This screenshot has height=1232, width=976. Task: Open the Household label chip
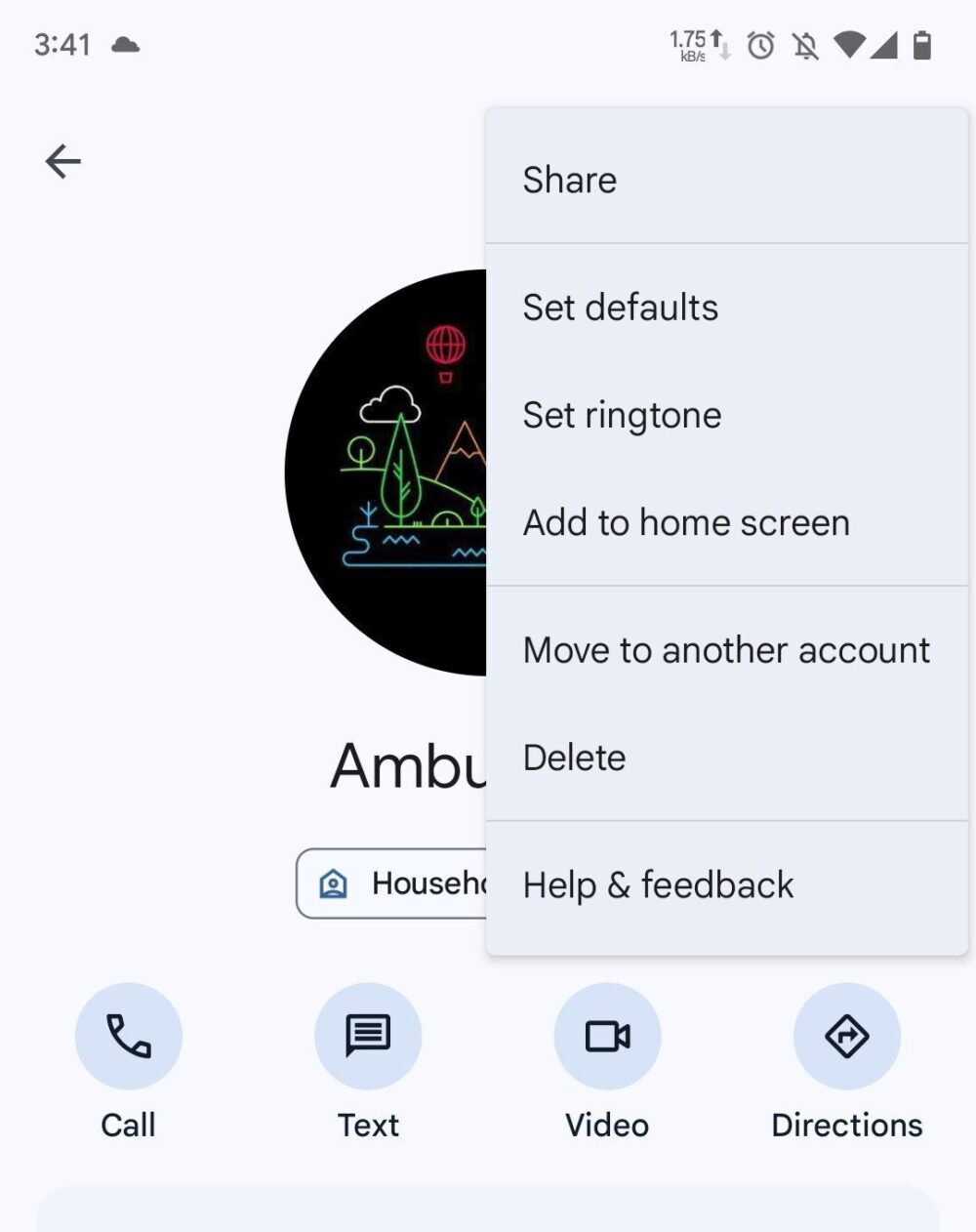pyautogui.click(x=390, y=883)
